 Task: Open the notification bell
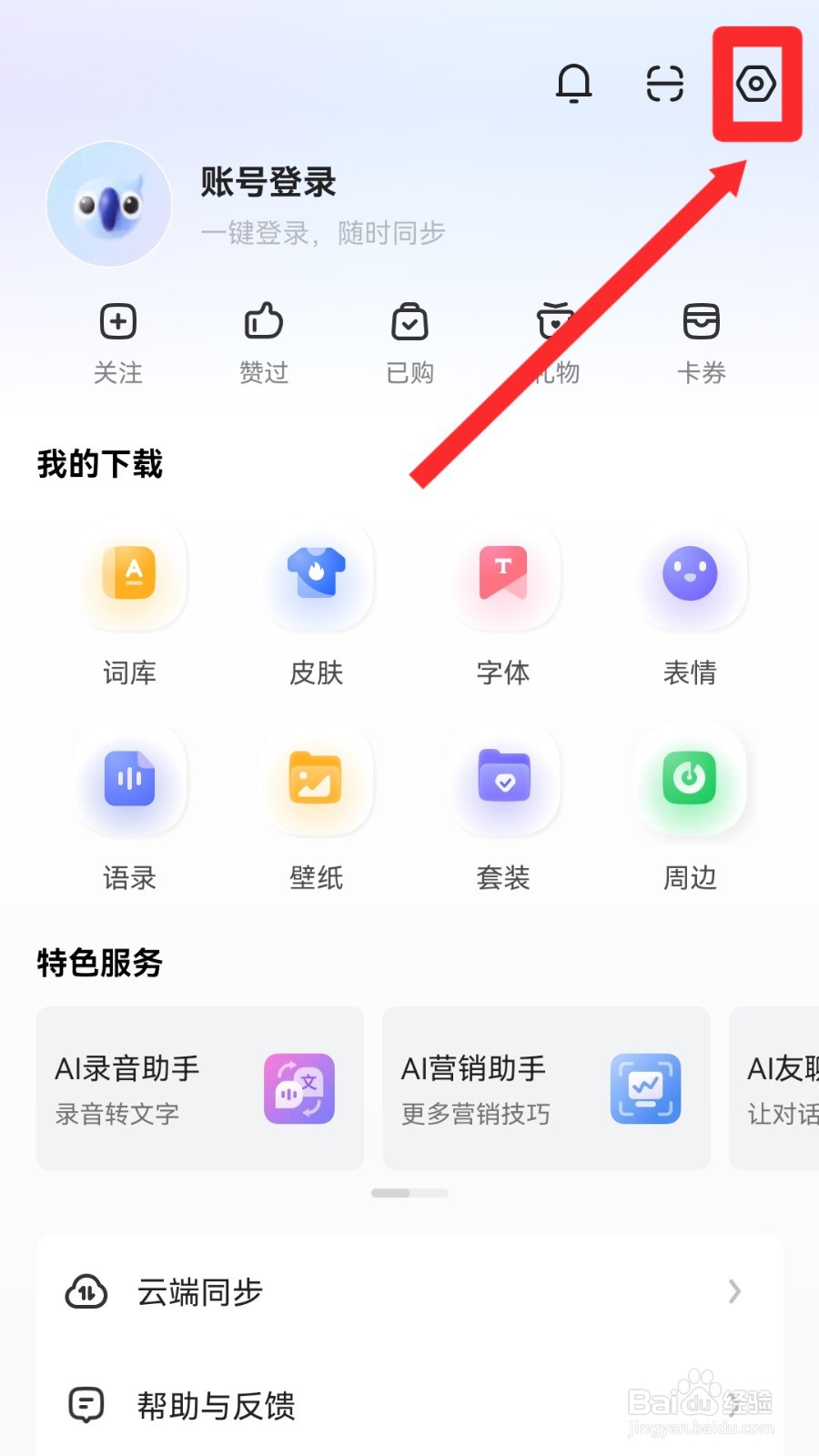[x=574, y=84]
